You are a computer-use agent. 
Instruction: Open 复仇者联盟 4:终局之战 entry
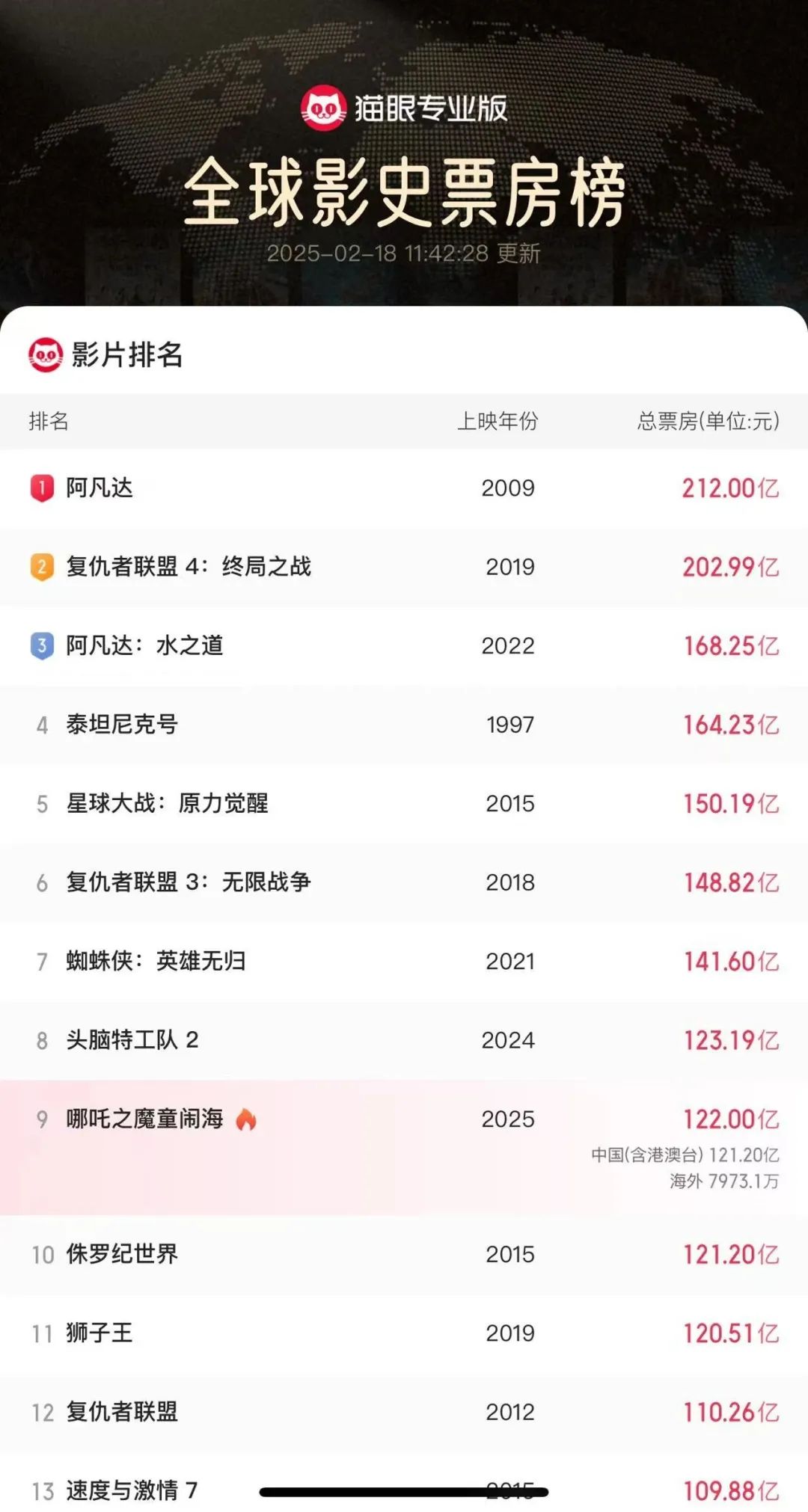click(x=404, y=567)
